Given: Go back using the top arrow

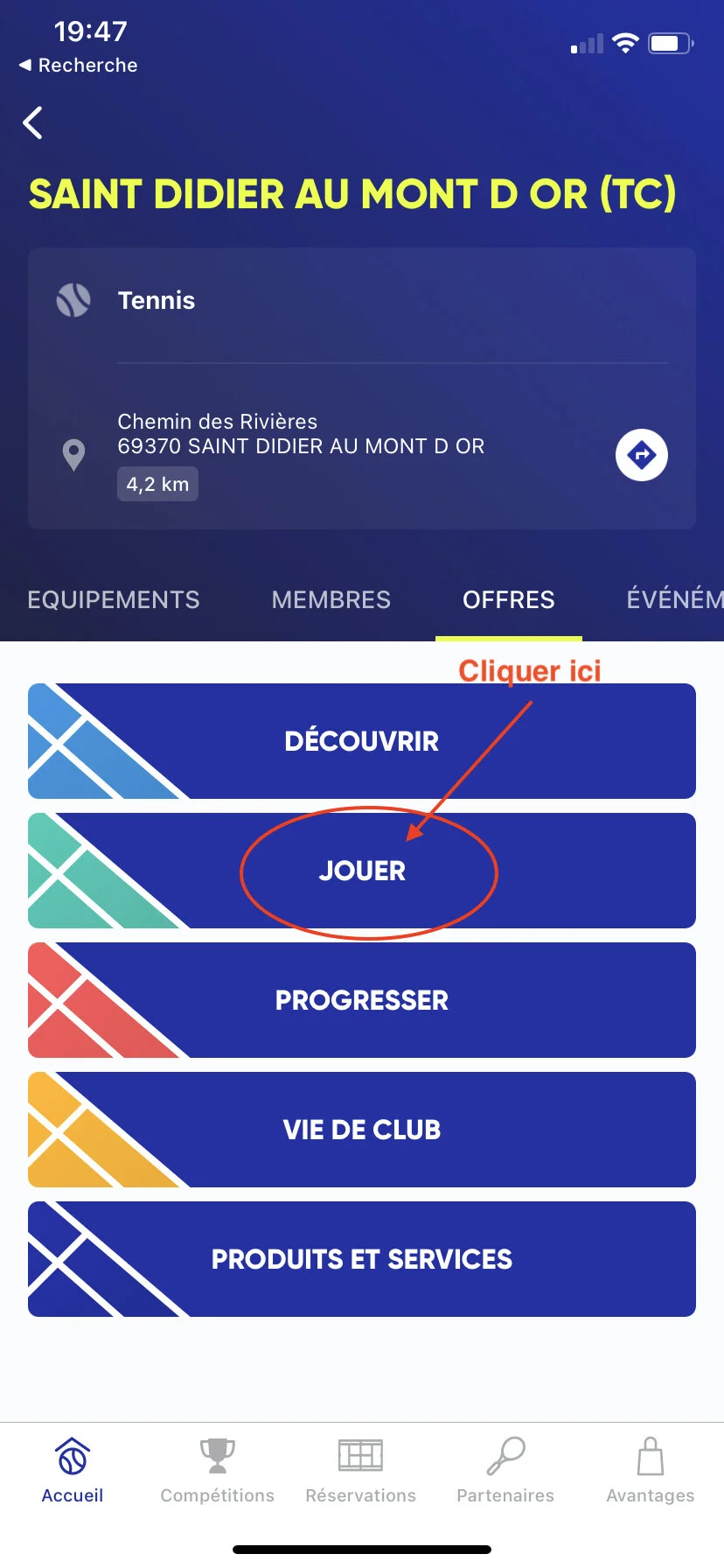Looking at the screenshot, I should (33, 123).
